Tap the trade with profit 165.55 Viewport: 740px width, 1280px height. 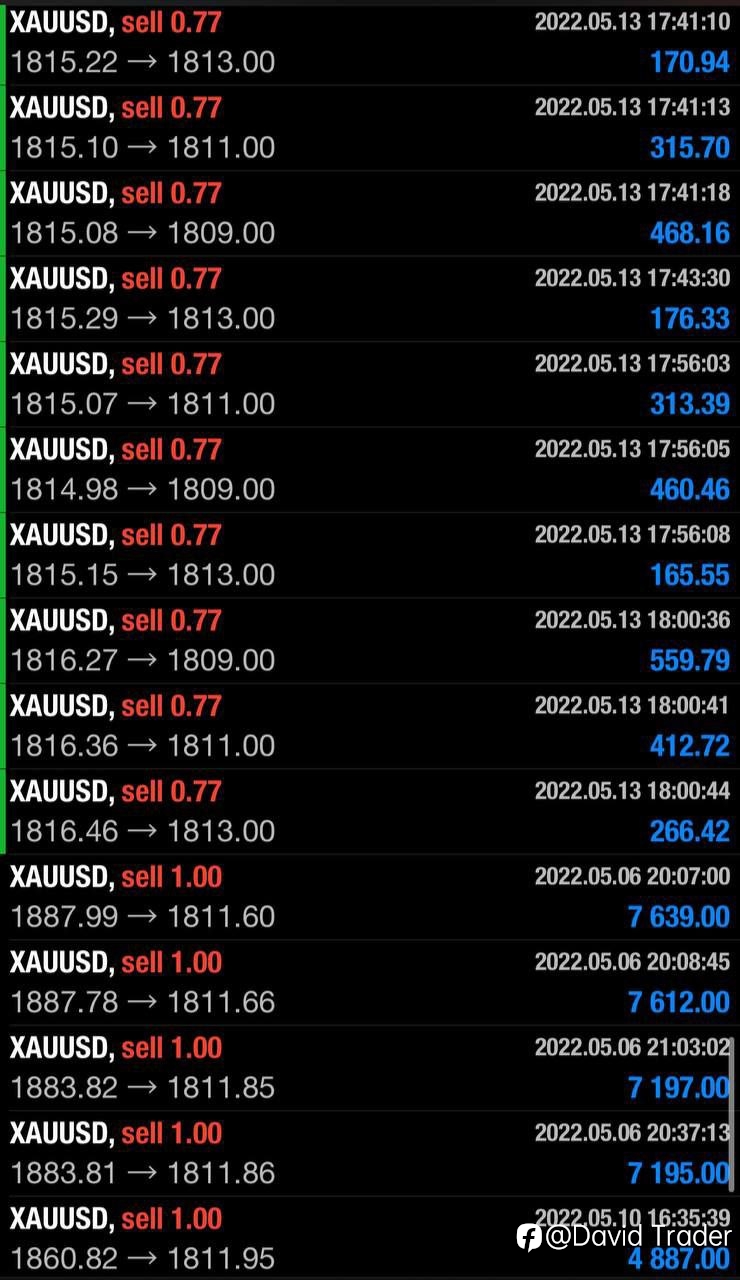tap(370, 555)
